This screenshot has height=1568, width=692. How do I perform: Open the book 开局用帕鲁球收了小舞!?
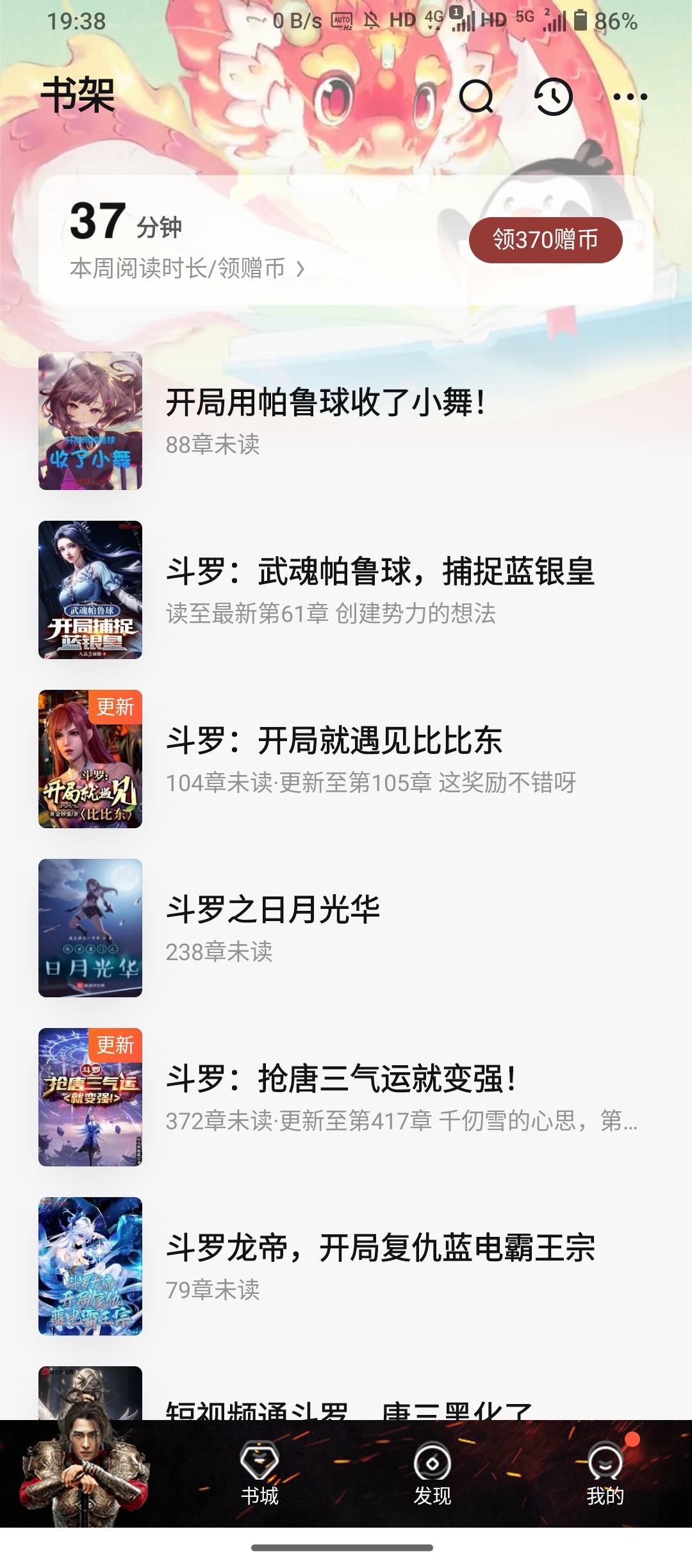point(325,404)
